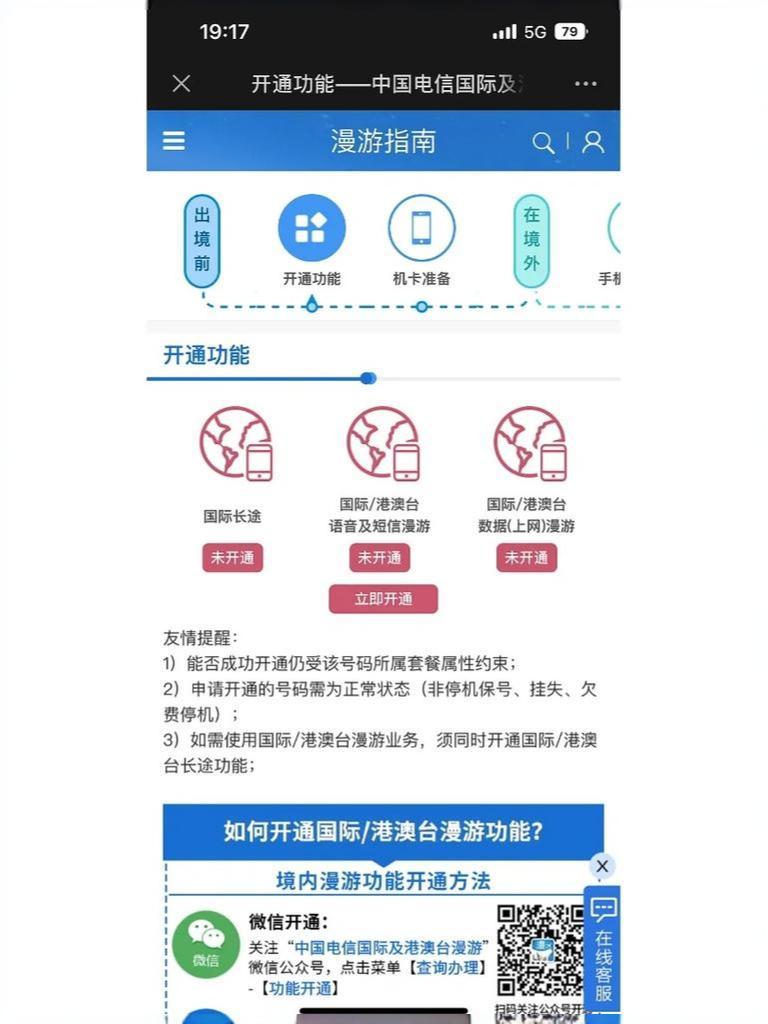Viewport: 768px width, 1024px height.
Task: Open the hamburger drawer menu
Action: coord(174,141)
